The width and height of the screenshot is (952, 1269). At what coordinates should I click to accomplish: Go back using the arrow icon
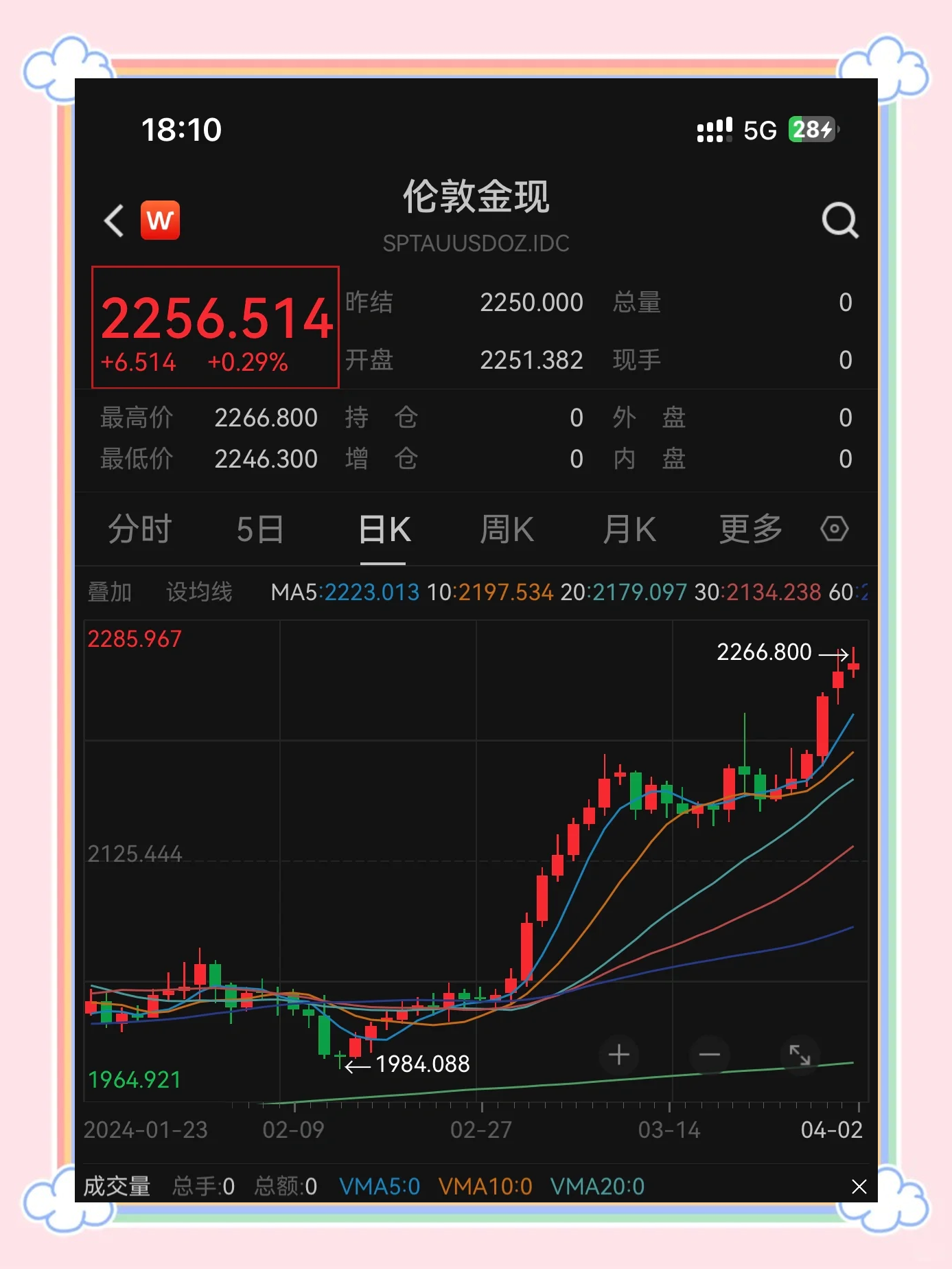coord(114,221)
